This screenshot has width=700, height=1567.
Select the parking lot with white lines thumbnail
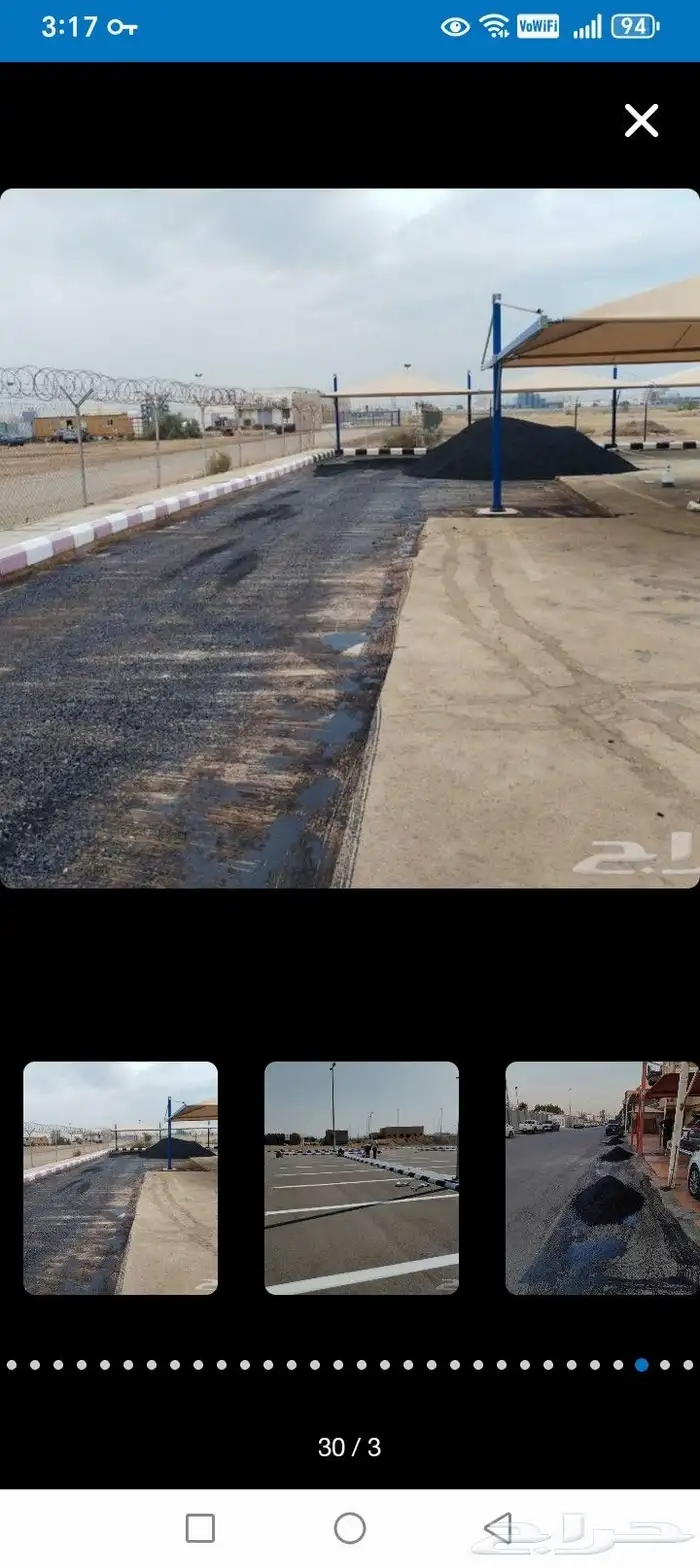pos(361,1178)
